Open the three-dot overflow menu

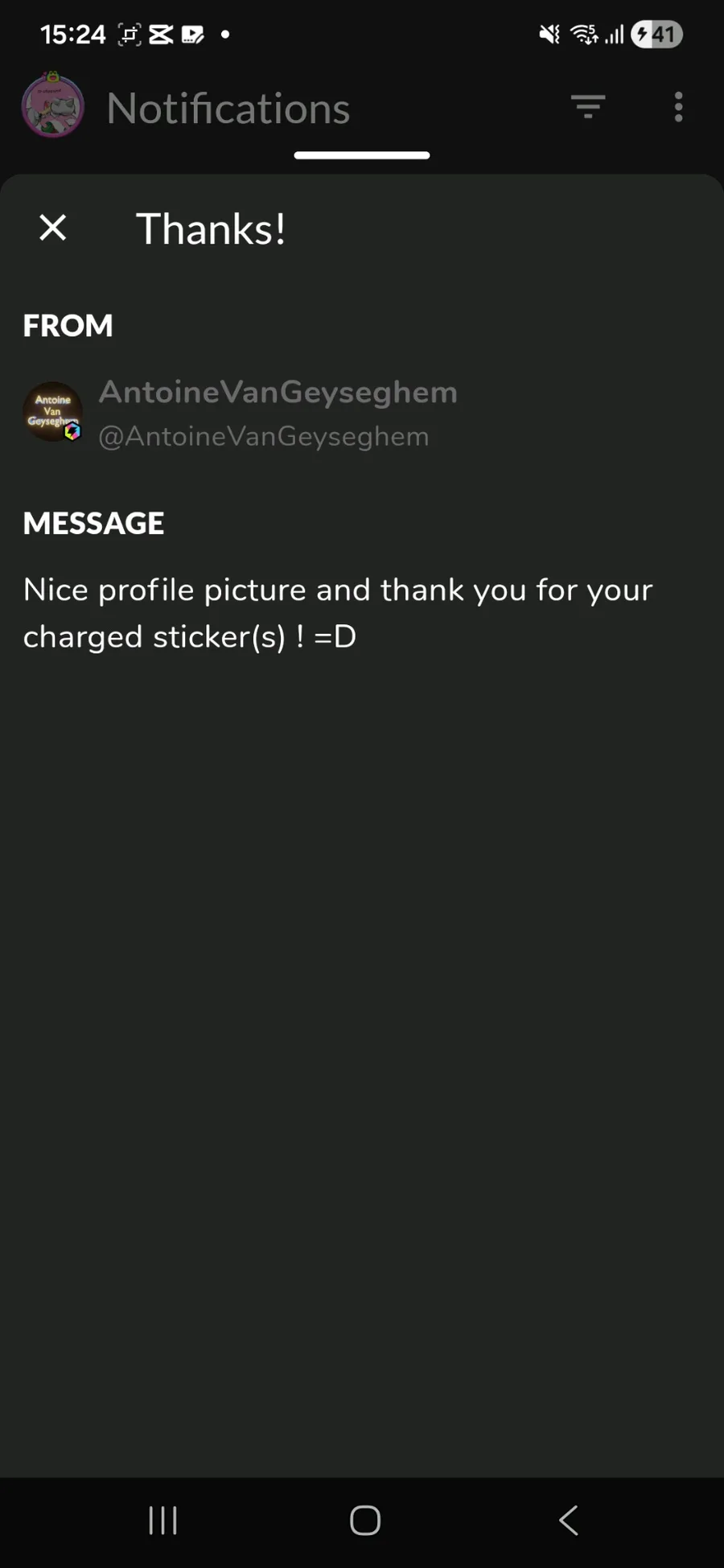click(678, 106)
